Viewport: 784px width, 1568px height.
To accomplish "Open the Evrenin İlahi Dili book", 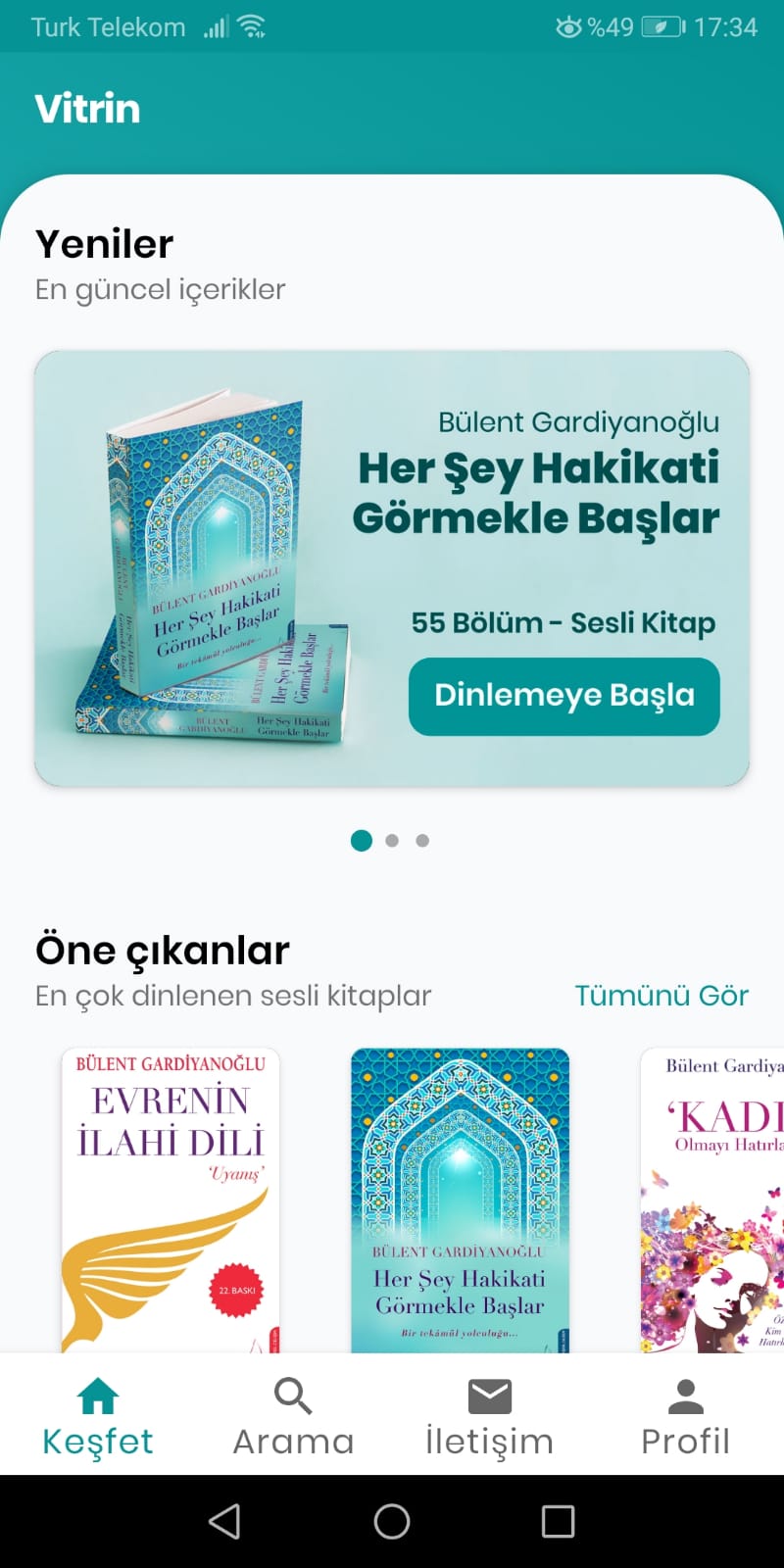I will coord(171,1200).
